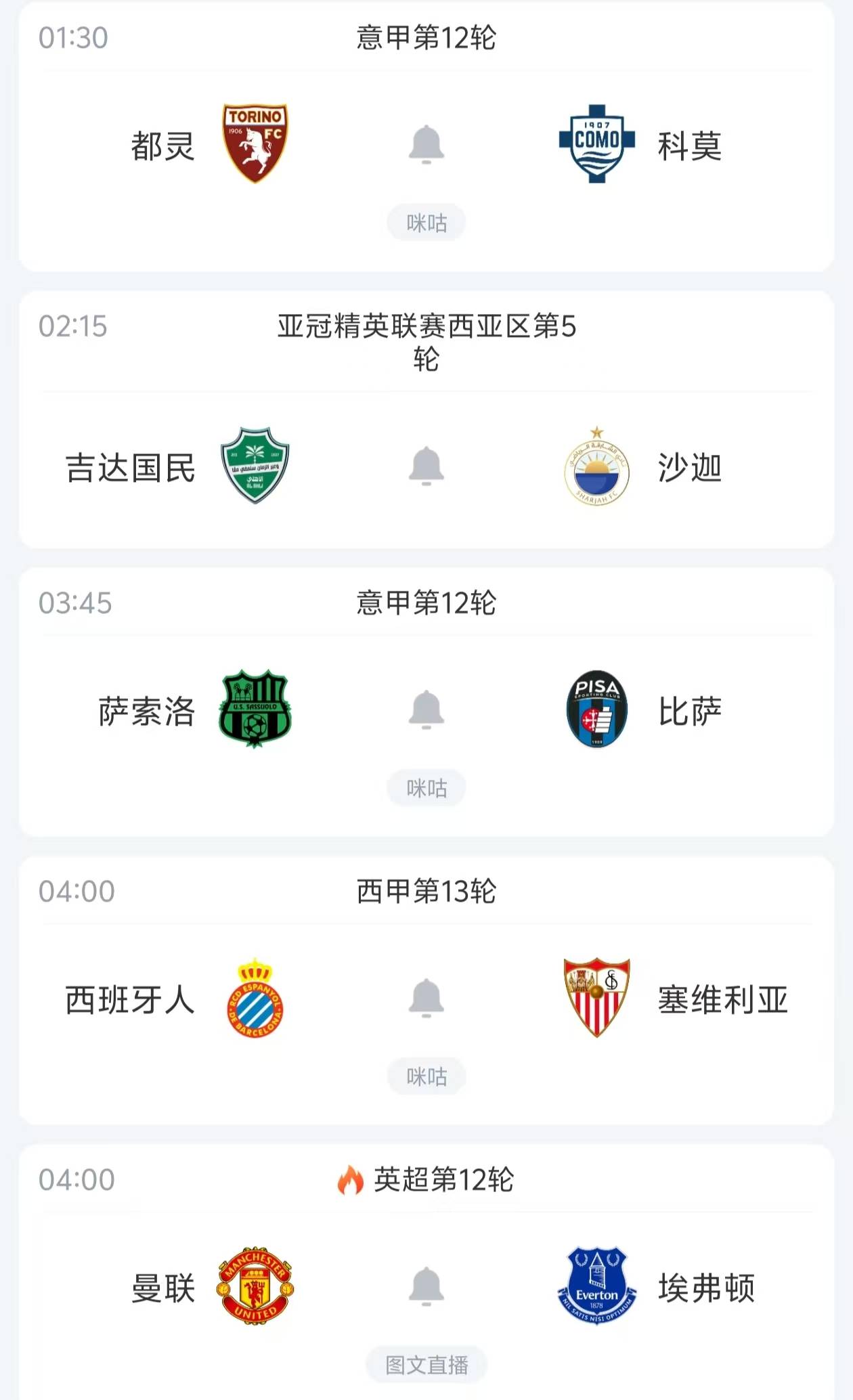The height and width of the screenshot is (1400, 853).
Task: Tap 咪咕 chip under 萨索洛 vs 比萨
Action: pos(426,788)
